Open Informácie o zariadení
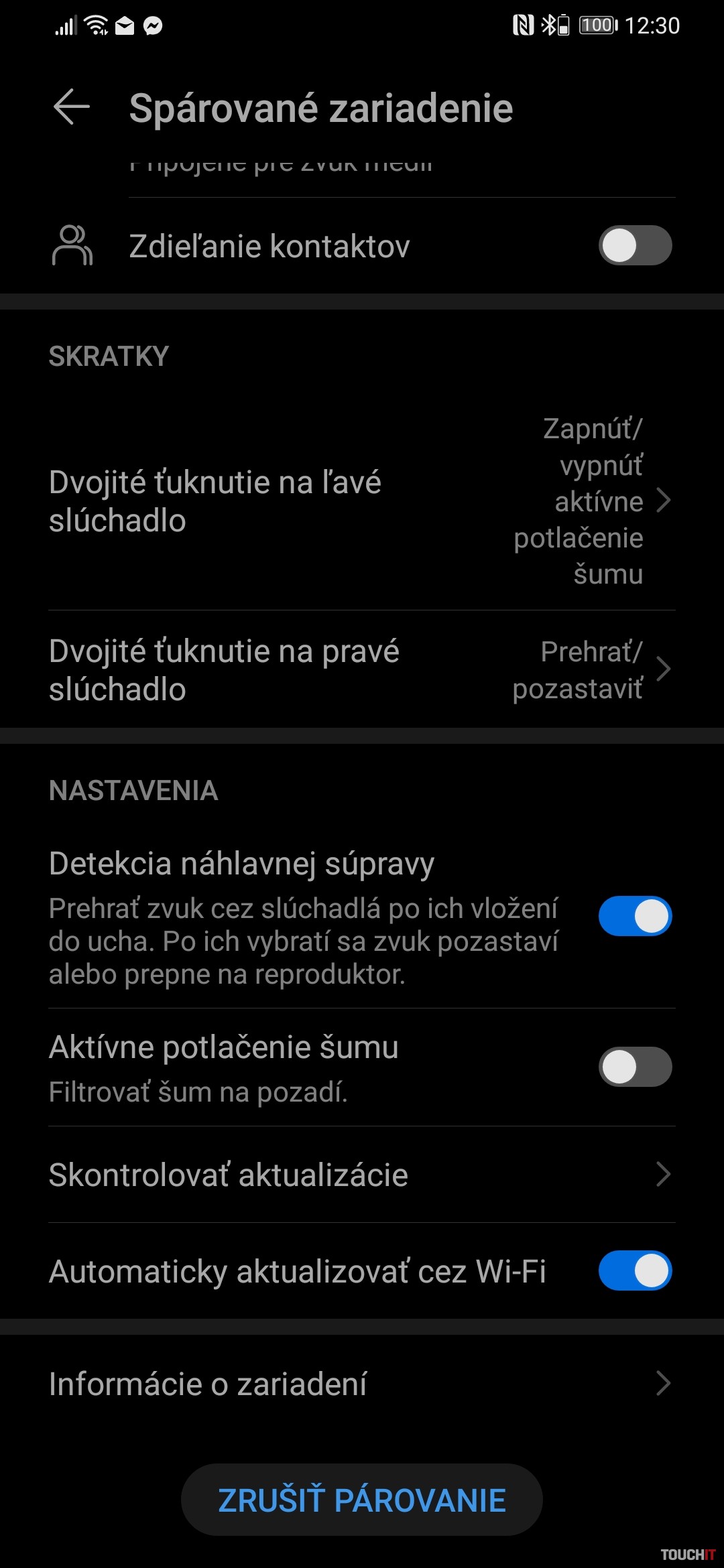This screenshot has width=724, height=1568. (x=362, y=1384)
